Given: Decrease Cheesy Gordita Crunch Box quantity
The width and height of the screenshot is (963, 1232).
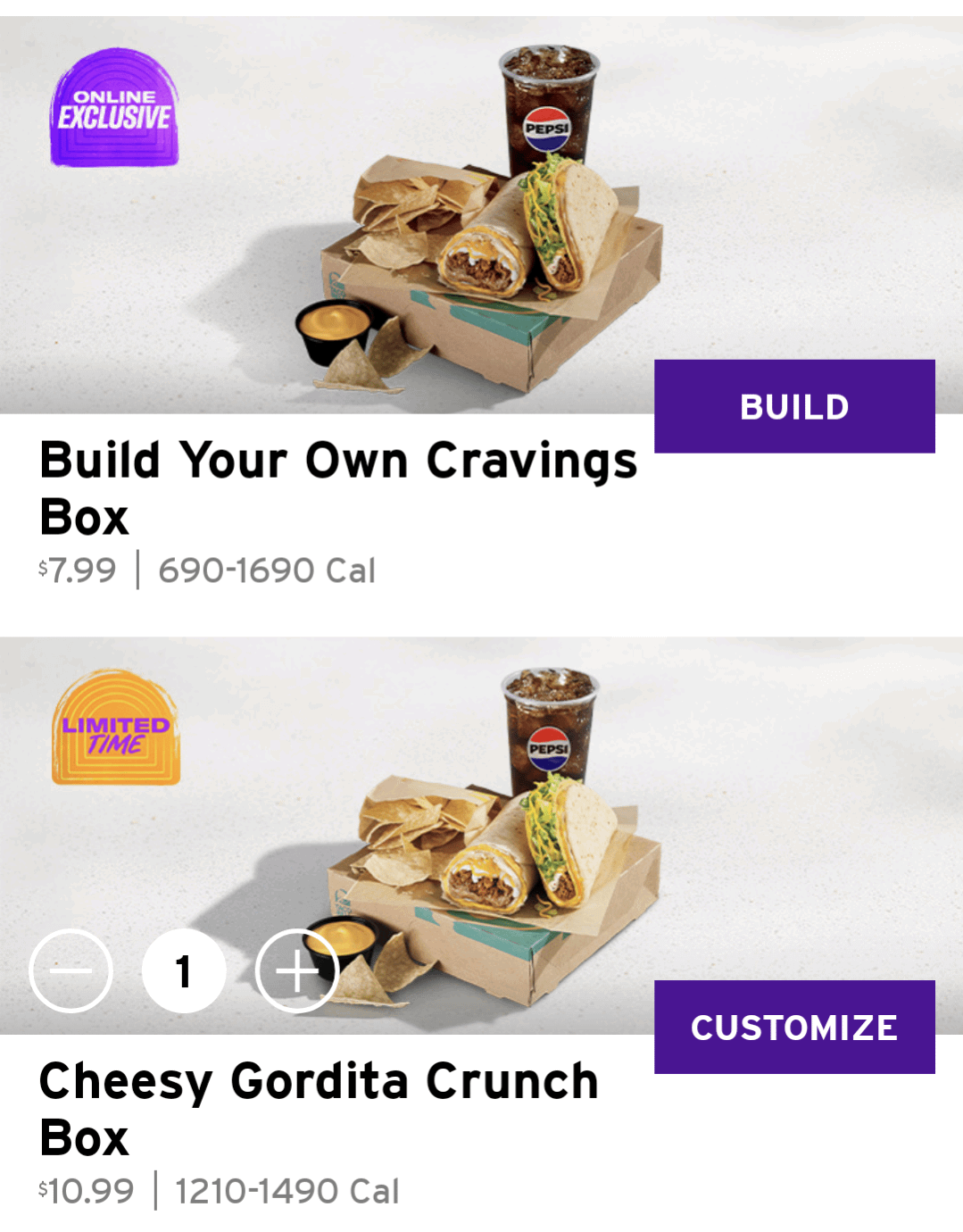Looking at the screenshot, I should point(71,971).
